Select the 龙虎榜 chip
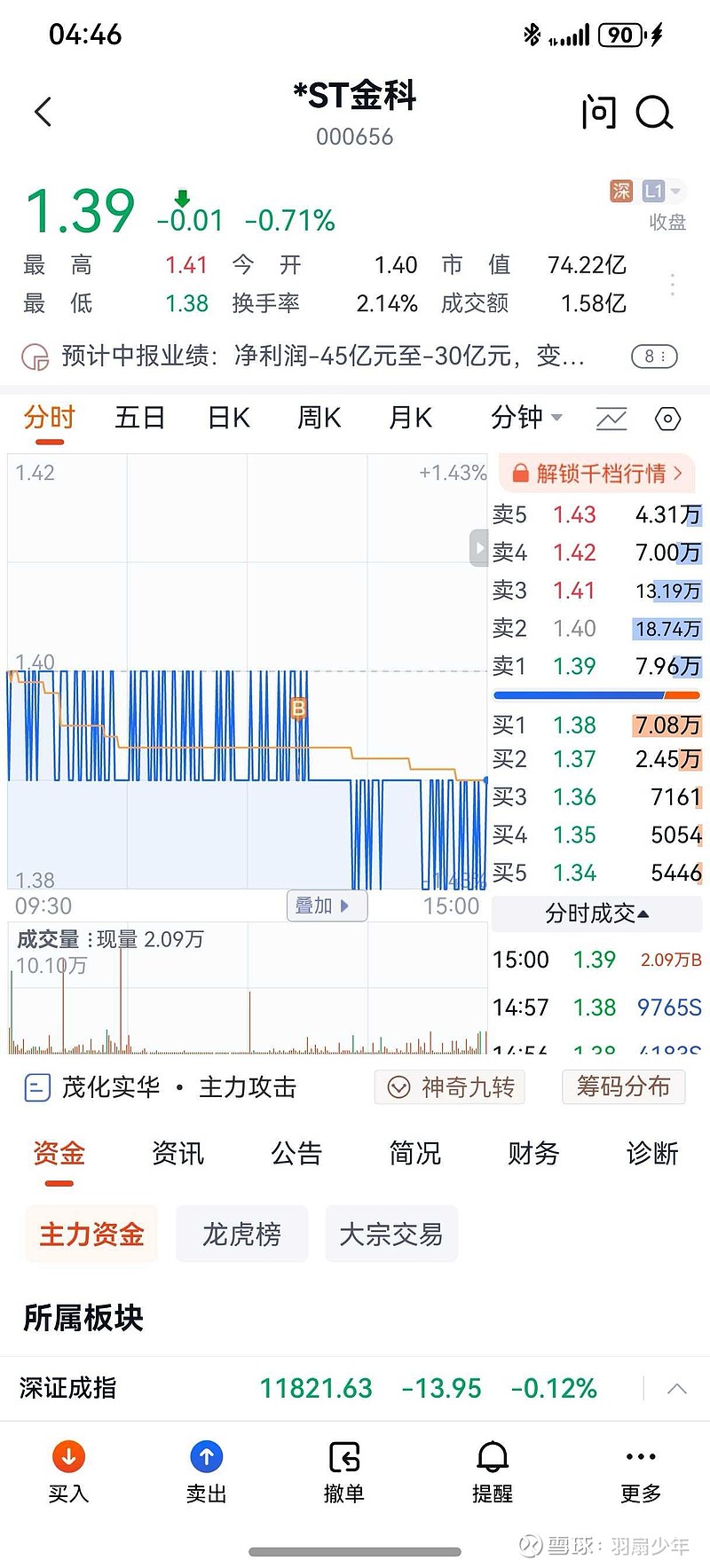Viewport: 710px width, 1568px height. (x=241, y=1234)
